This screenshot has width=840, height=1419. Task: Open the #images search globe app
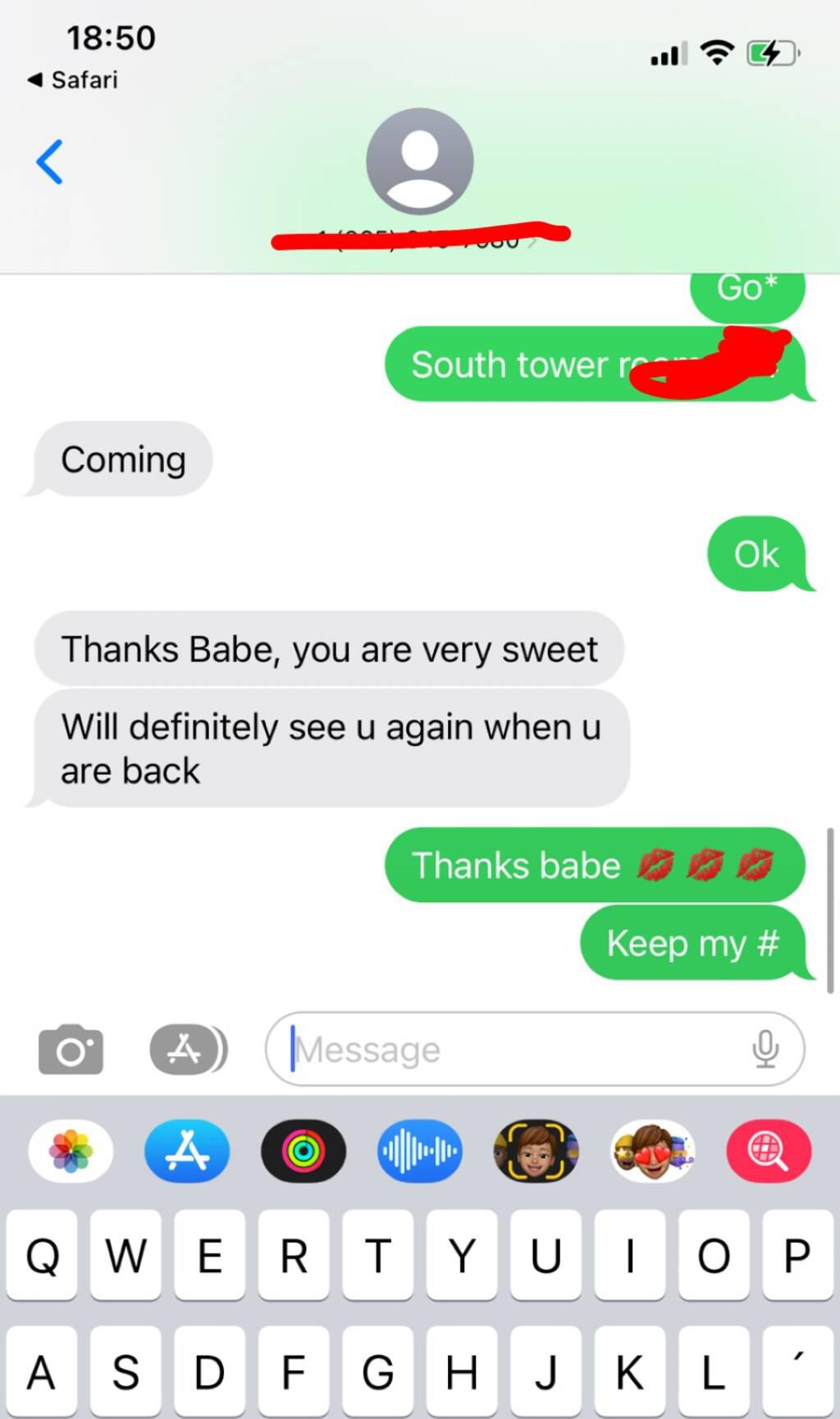769,1151
